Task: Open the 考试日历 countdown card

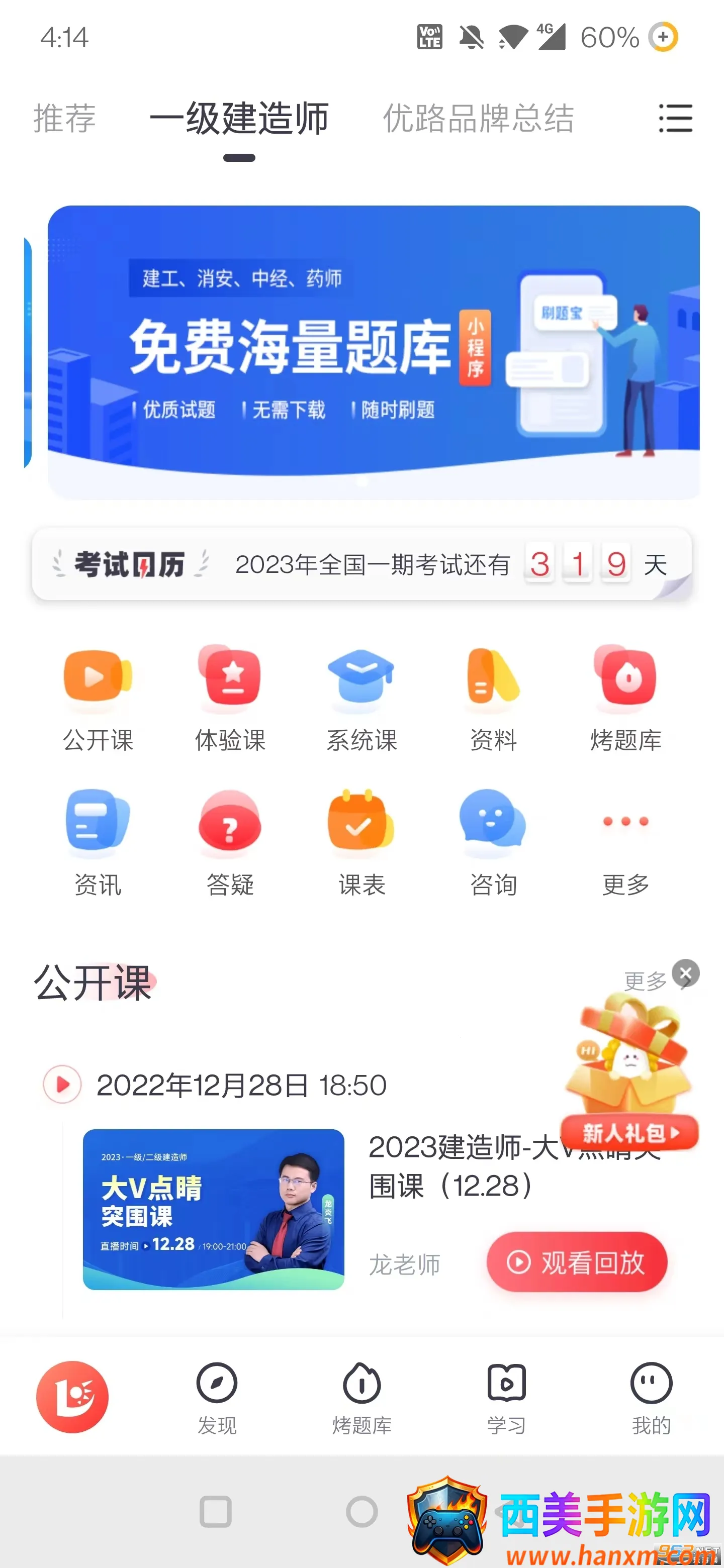Action: (x=361, y=564)
